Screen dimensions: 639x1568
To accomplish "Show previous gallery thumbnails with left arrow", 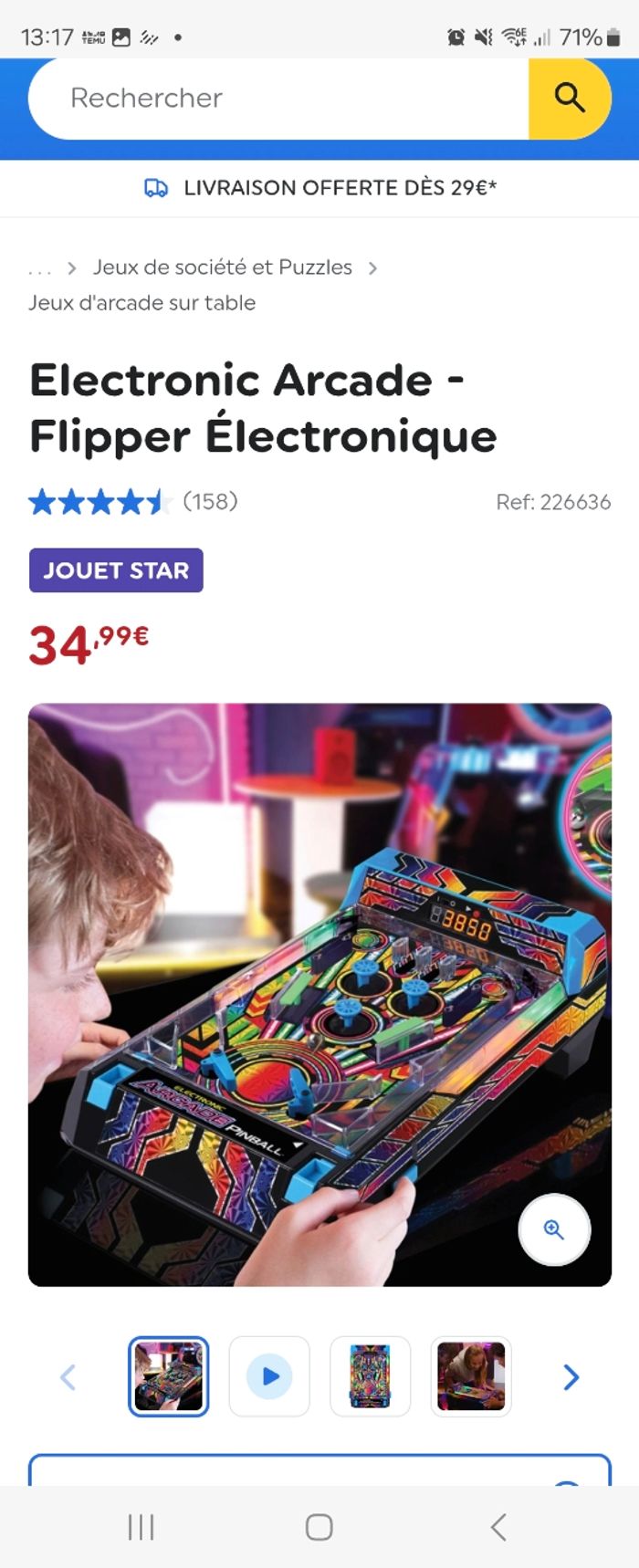I will [68, 1376].
